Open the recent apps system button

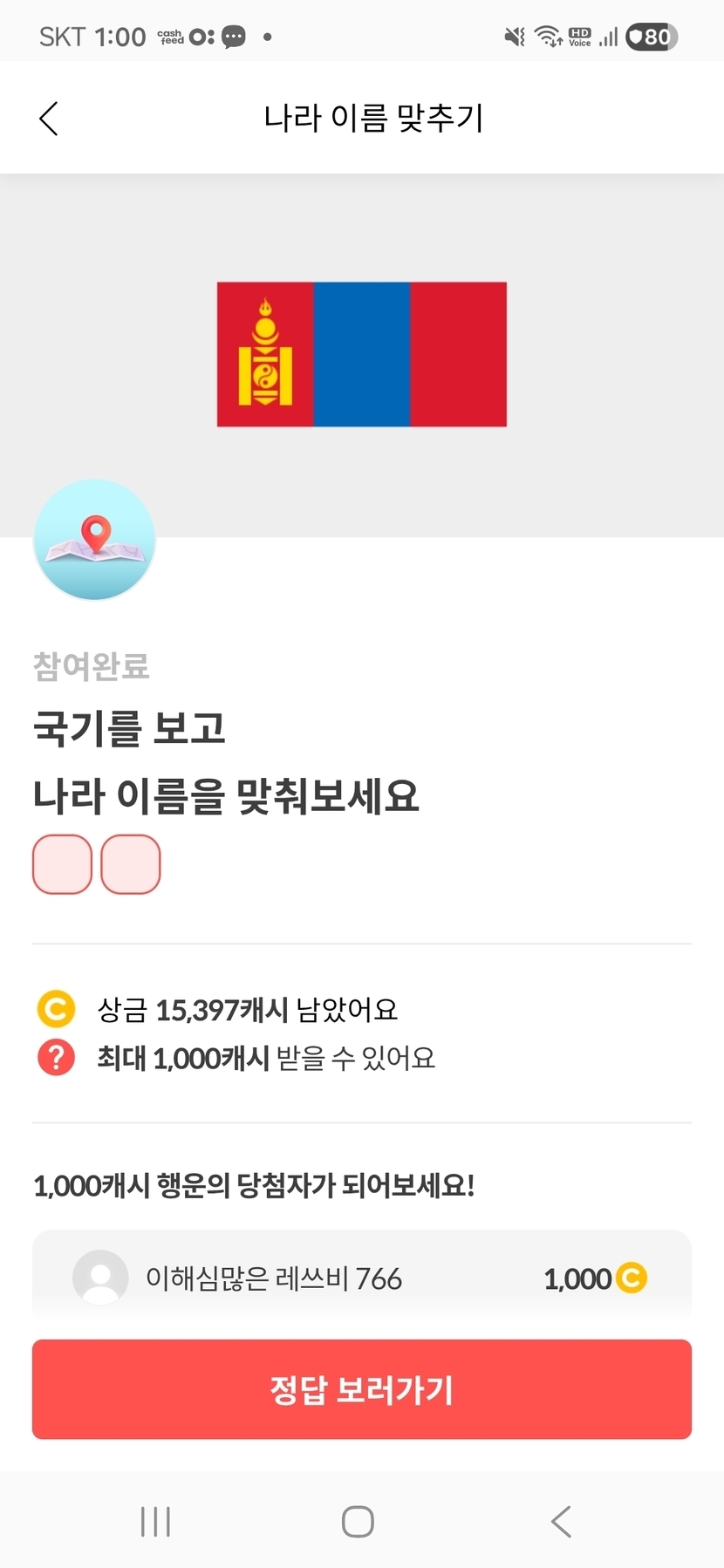pos(155,1522)
